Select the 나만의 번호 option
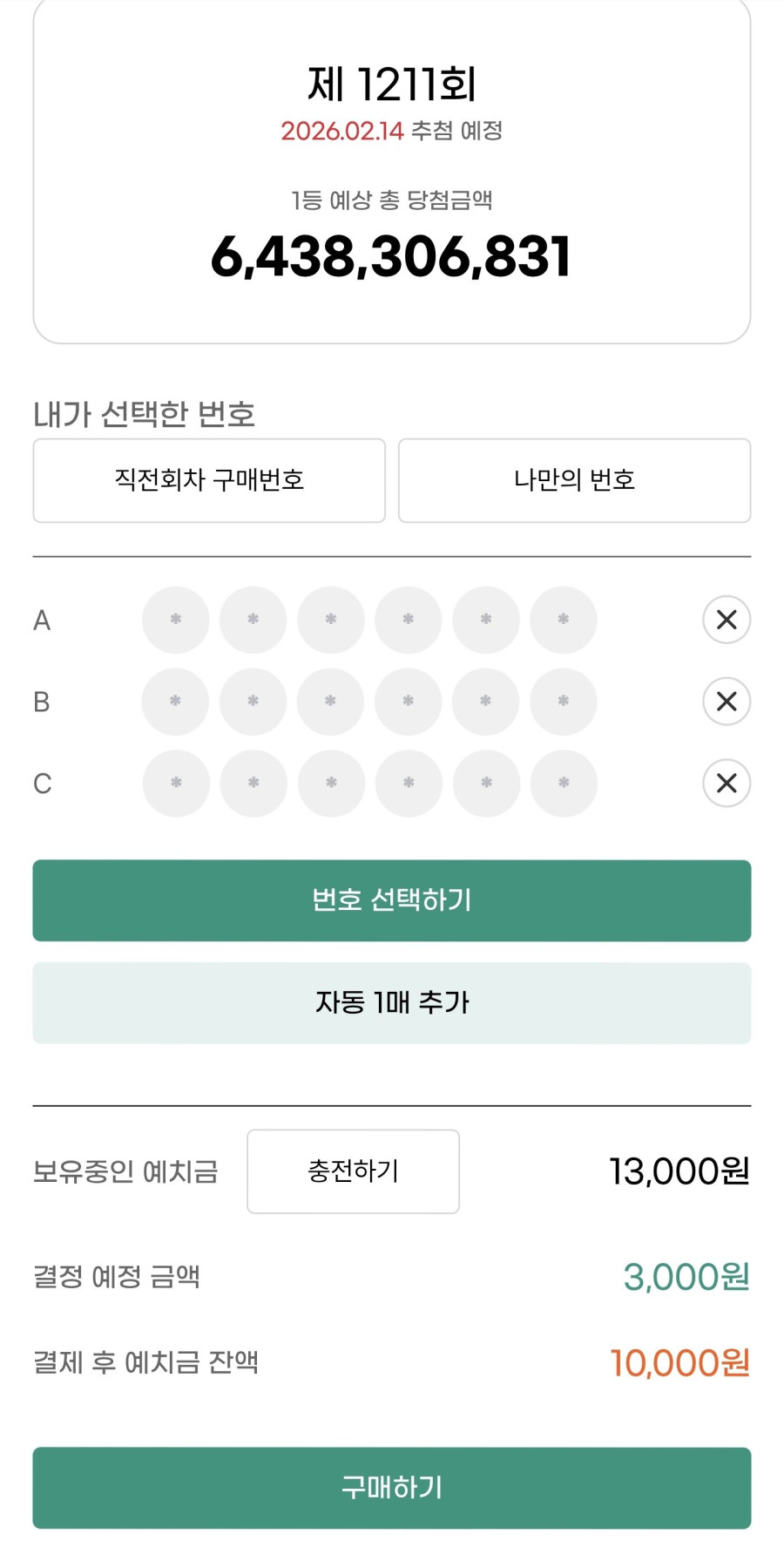 point(575,480)
